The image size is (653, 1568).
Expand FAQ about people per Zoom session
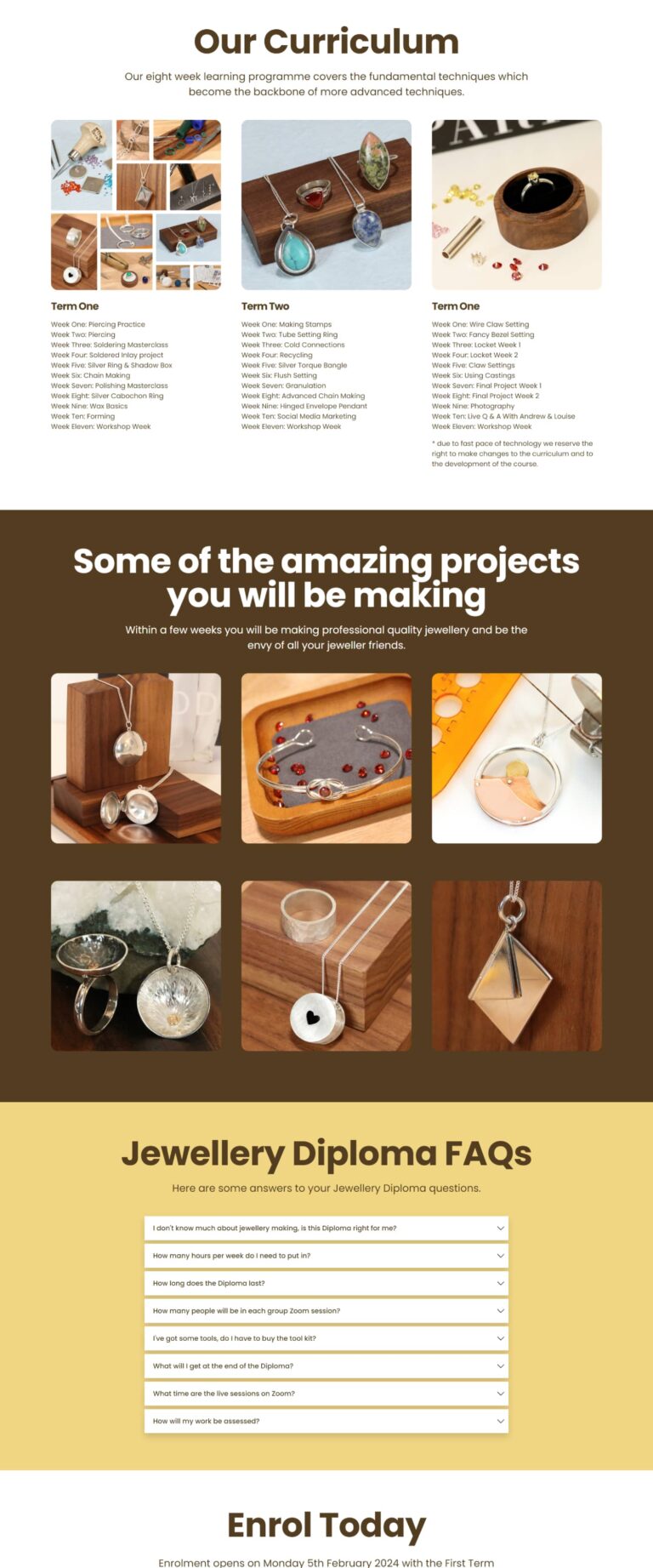pos(326,1310)
